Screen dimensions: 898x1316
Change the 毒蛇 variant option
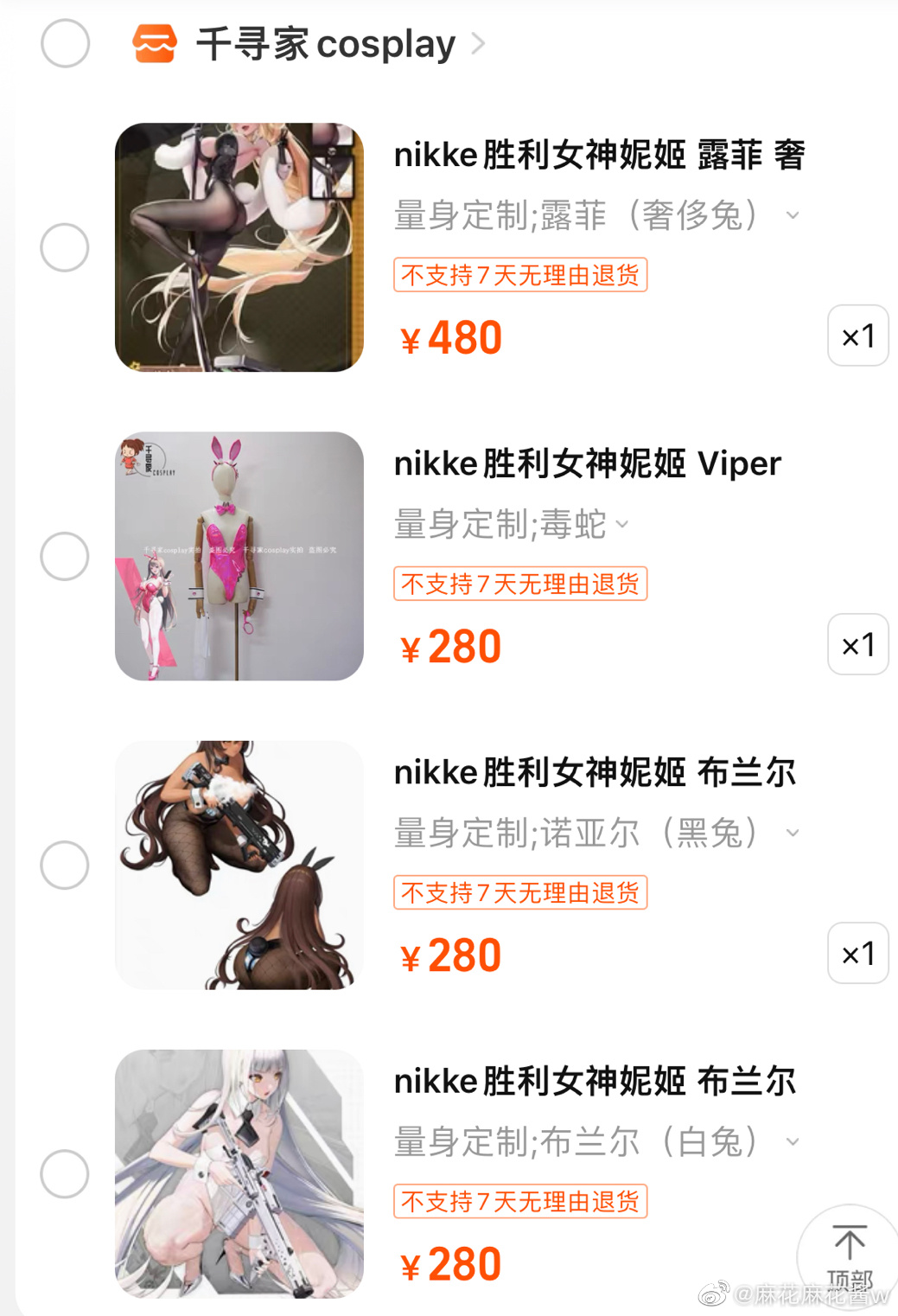coord(512,524)
